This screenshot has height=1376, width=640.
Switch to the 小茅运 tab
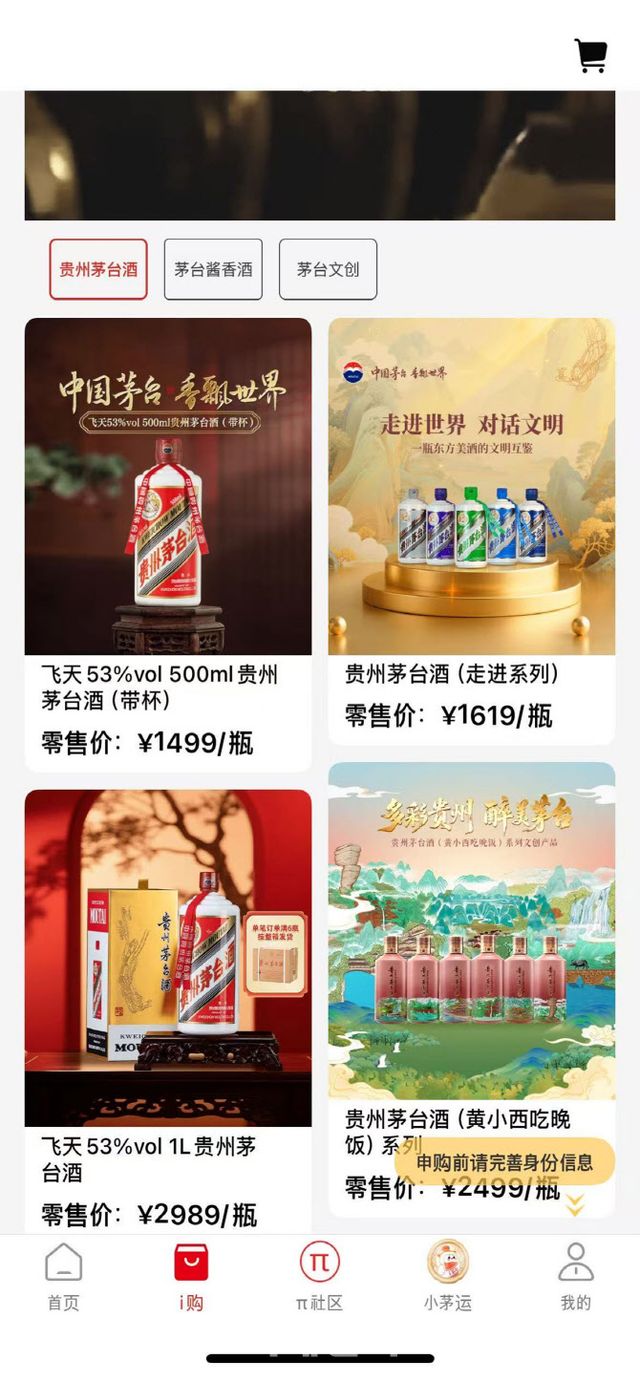447,1277
